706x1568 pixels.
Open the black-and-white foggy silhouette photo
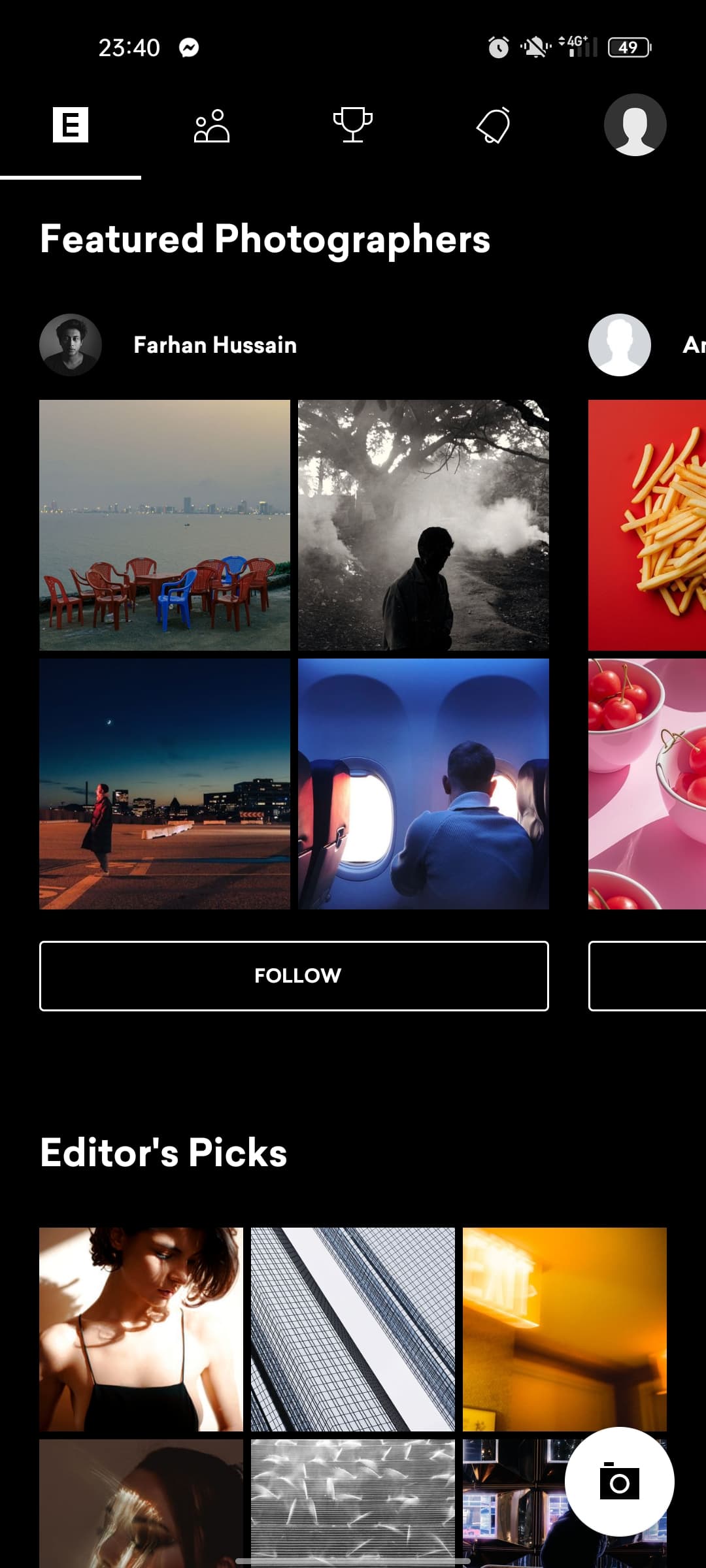424,525
